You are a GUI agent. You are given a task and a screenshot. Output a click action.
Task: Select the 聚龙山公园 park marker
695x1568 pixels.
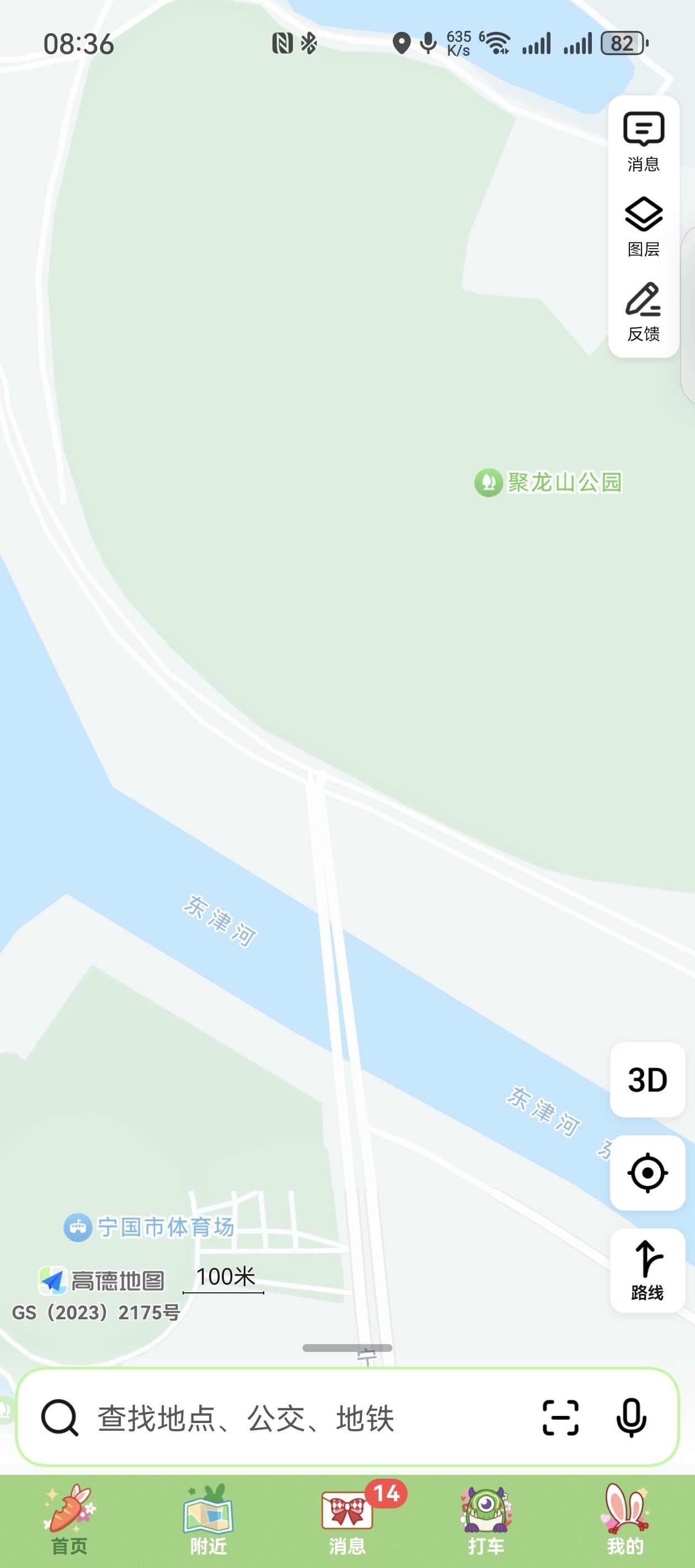tap(548, 483)
